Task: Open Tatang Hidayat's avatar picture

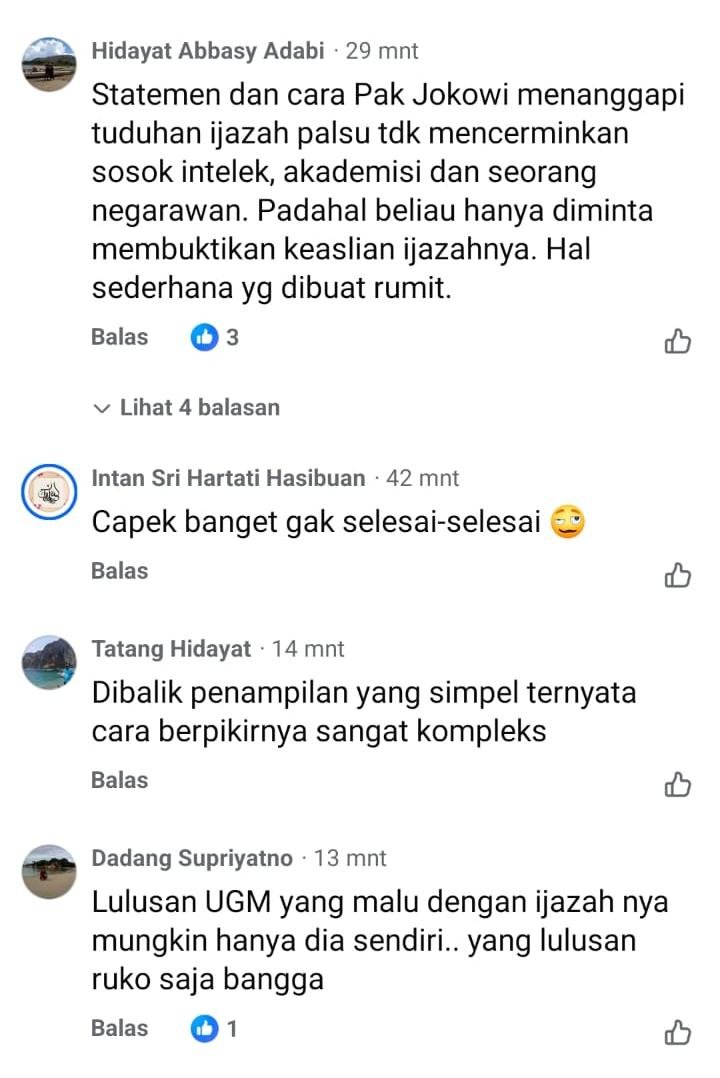Action: coord(49,662)
